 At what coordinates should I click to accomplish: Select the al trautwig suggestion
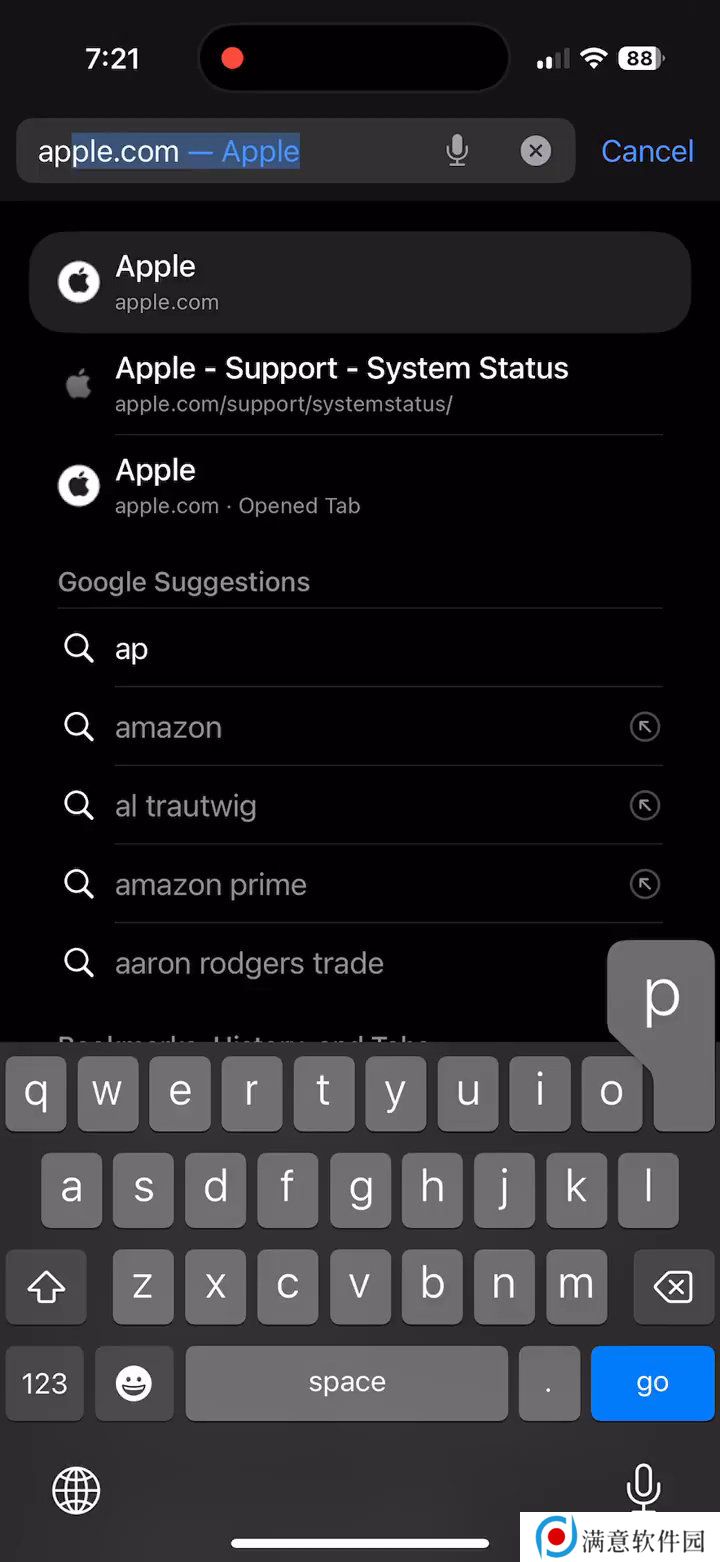(340, 805)
